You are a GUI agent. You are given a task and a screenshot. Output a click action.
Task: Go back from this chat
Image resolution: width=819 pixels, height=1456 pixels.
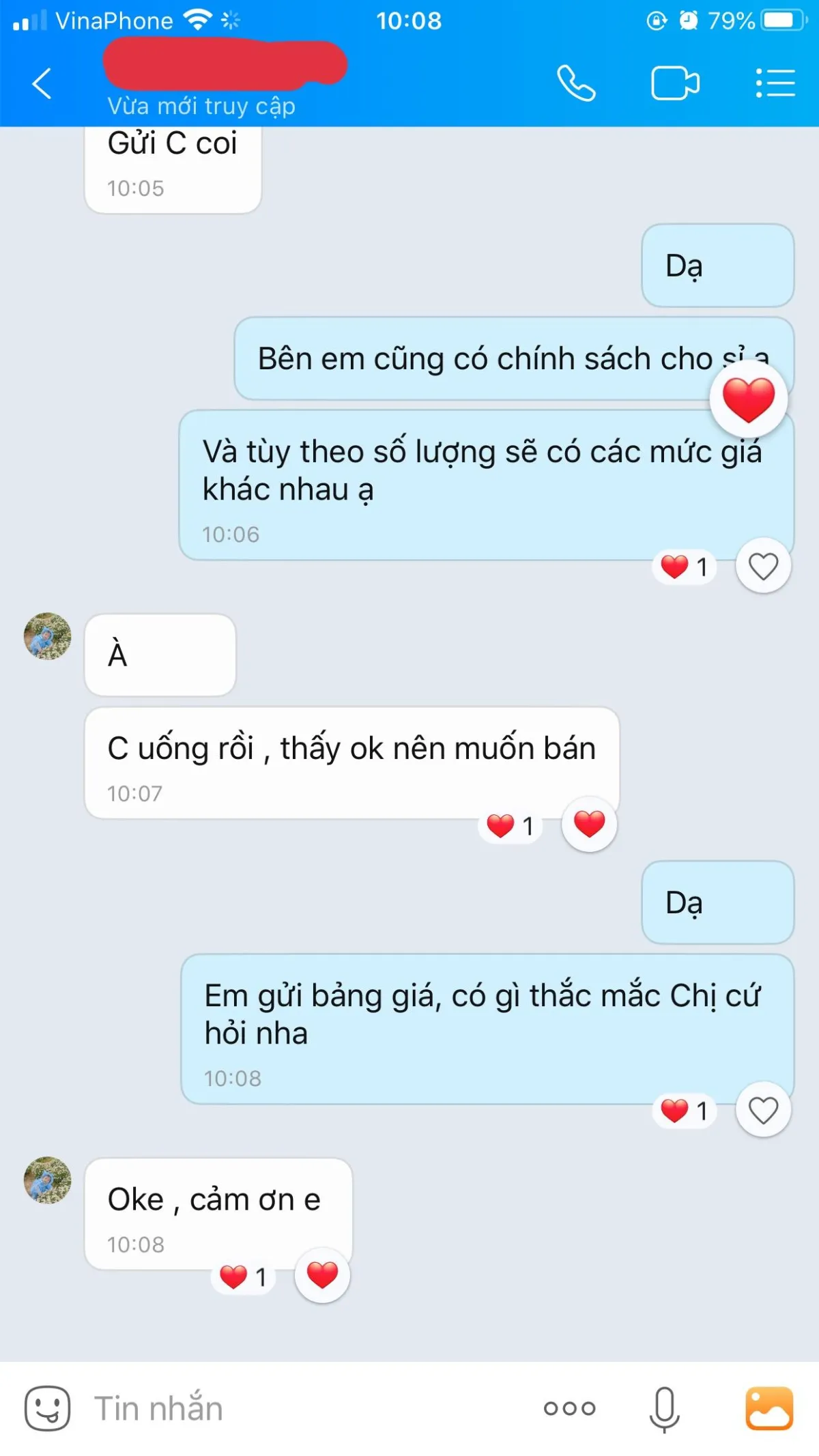click(42, 83)
